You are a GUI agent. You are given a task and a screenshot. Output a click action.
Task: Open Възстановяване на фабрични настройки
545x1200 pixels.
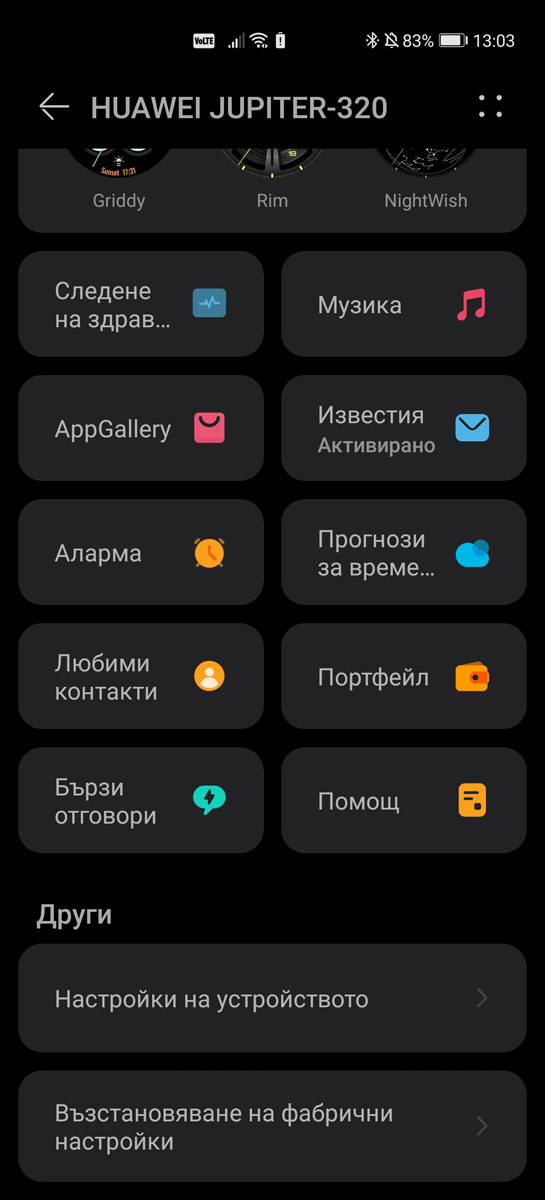pyautogui.click(x=272, y=1126)
